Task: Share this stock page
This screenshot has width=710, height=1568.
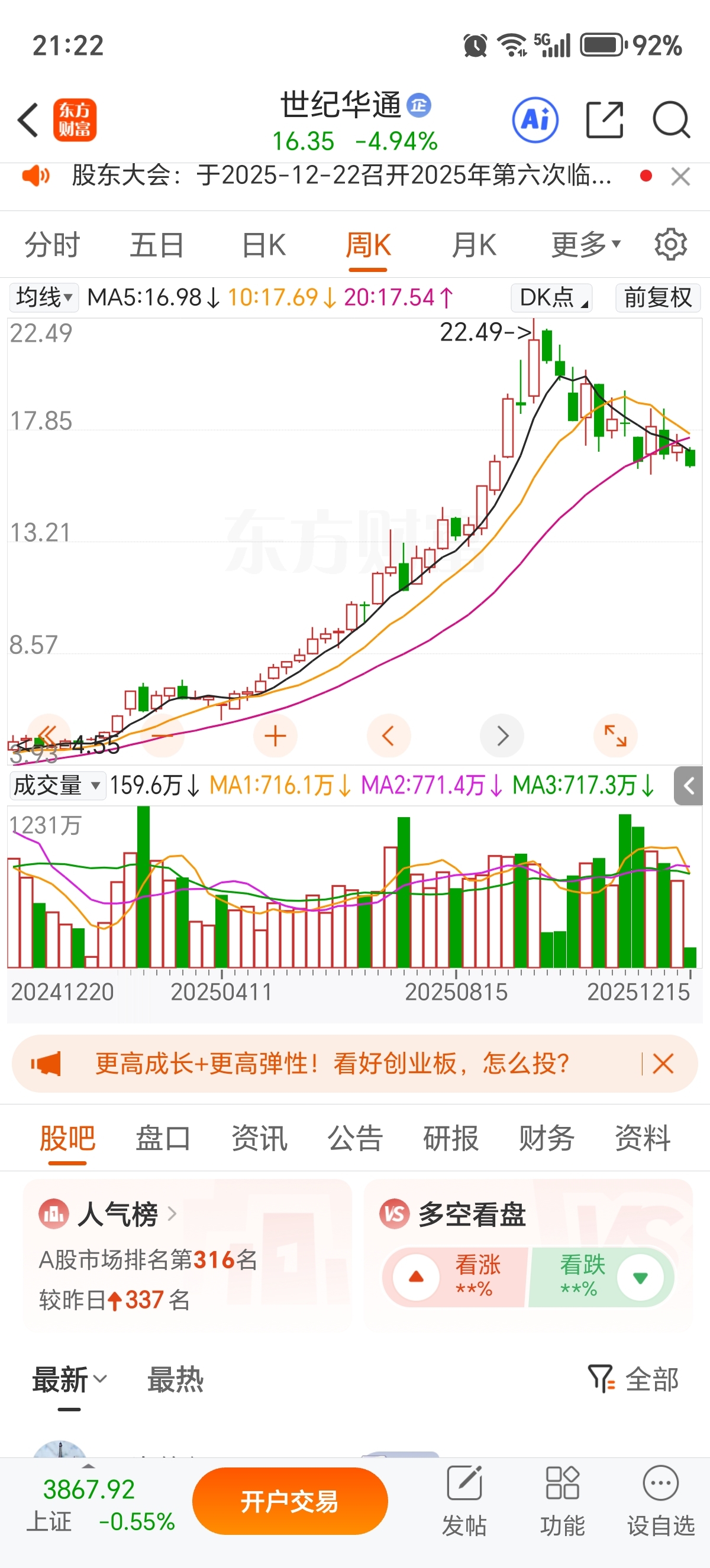Action: [x=604, y=120]
